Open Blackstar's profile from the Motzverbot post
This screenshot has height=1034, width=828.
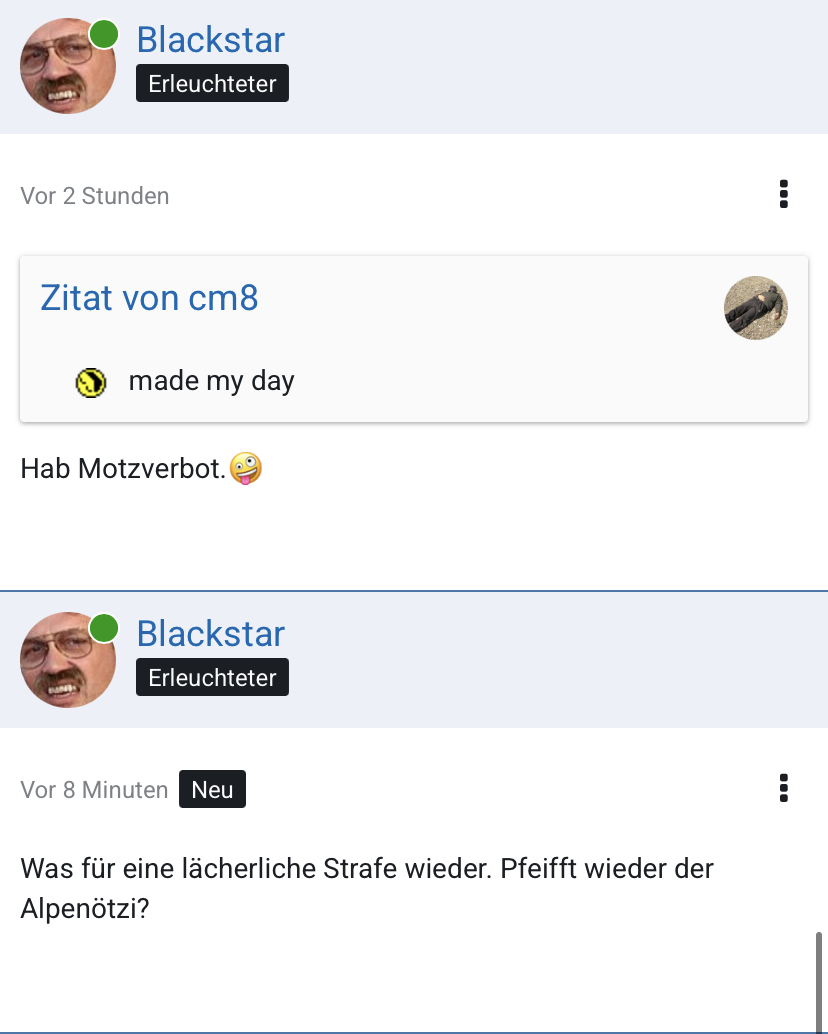pyautogui.click(x=210, y=40)
